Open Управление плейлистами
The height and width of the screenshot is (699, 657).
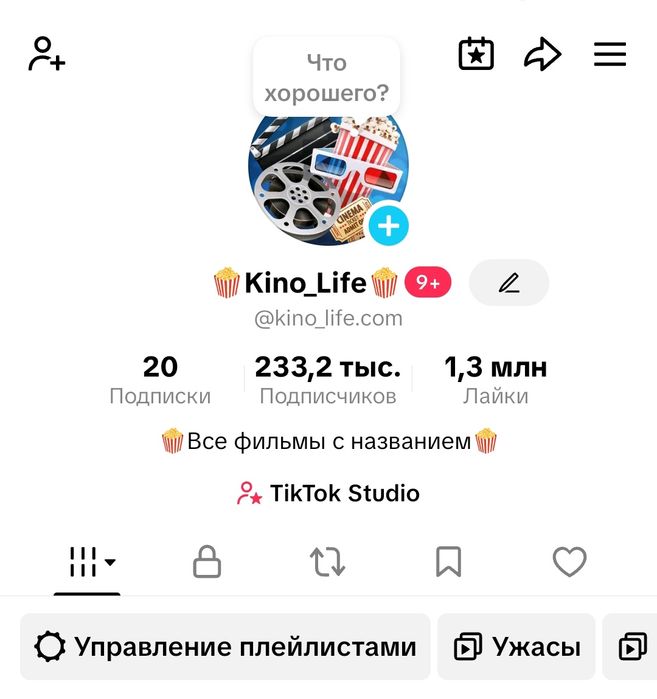point(226,647)
